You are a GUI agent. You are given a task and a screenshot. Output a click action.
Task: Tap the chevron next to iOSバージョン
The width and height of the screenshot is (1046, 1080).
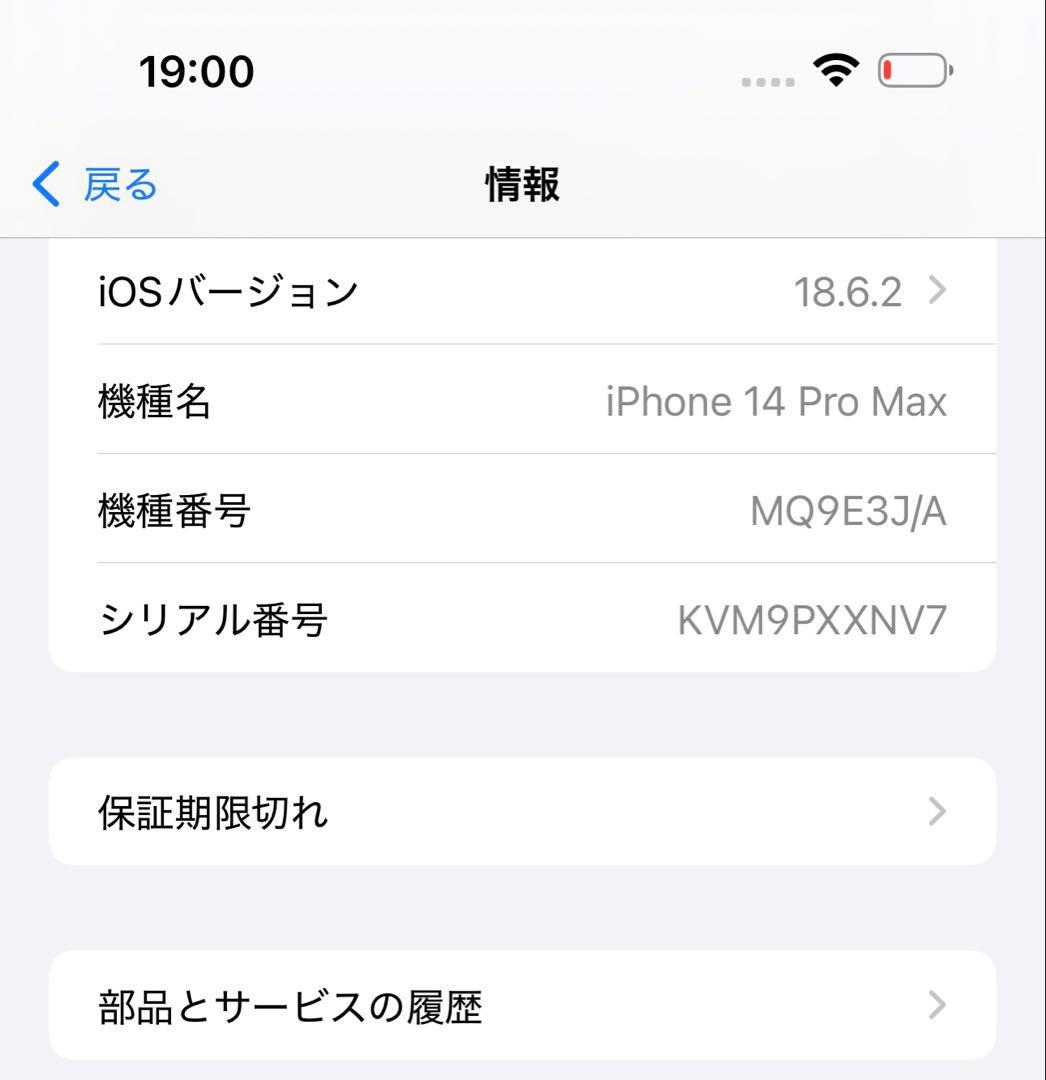click(x=938, y=291)
